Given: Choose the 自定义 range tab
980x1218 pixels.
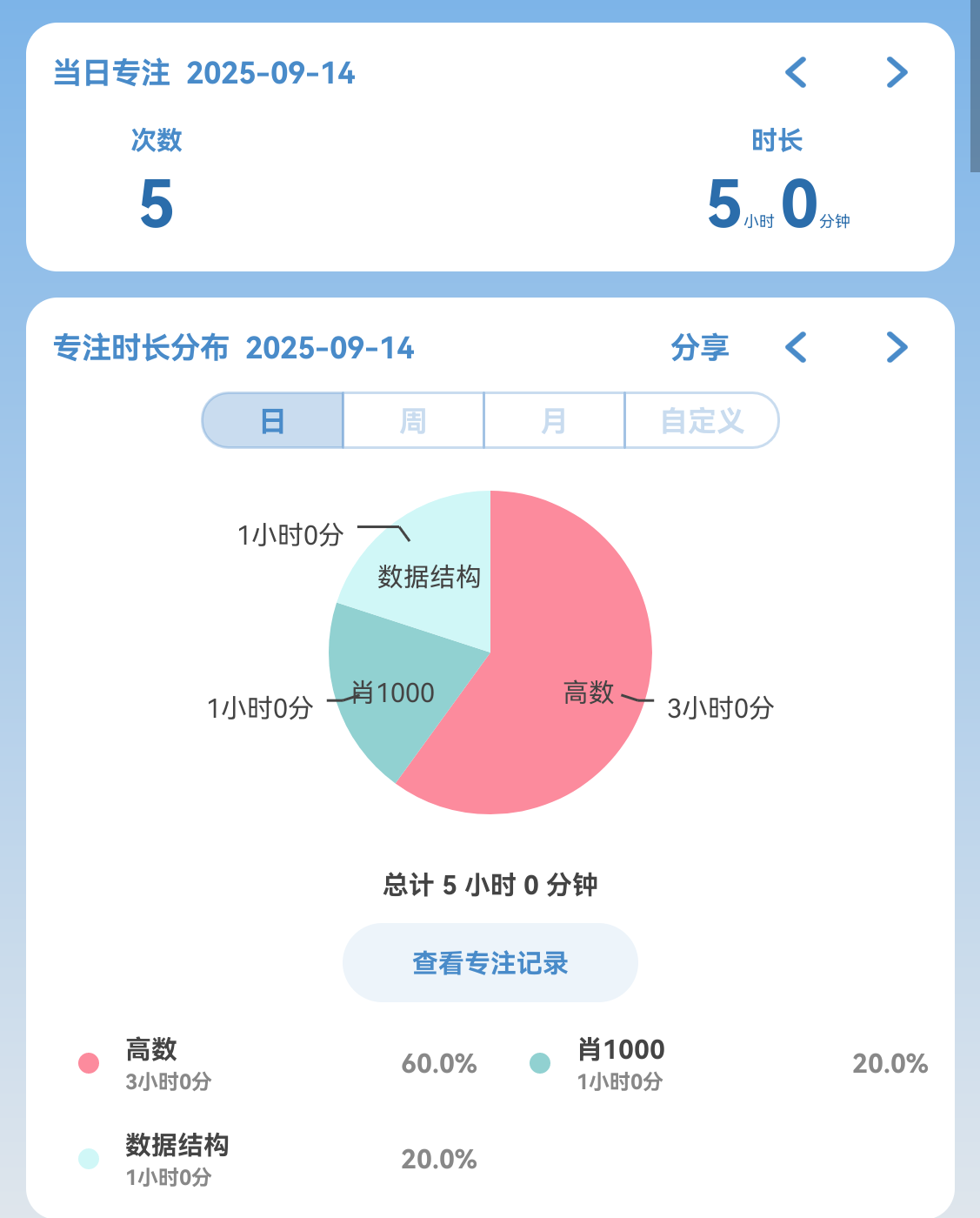Looking at the screenshot, I should click(x=701, y=421).
